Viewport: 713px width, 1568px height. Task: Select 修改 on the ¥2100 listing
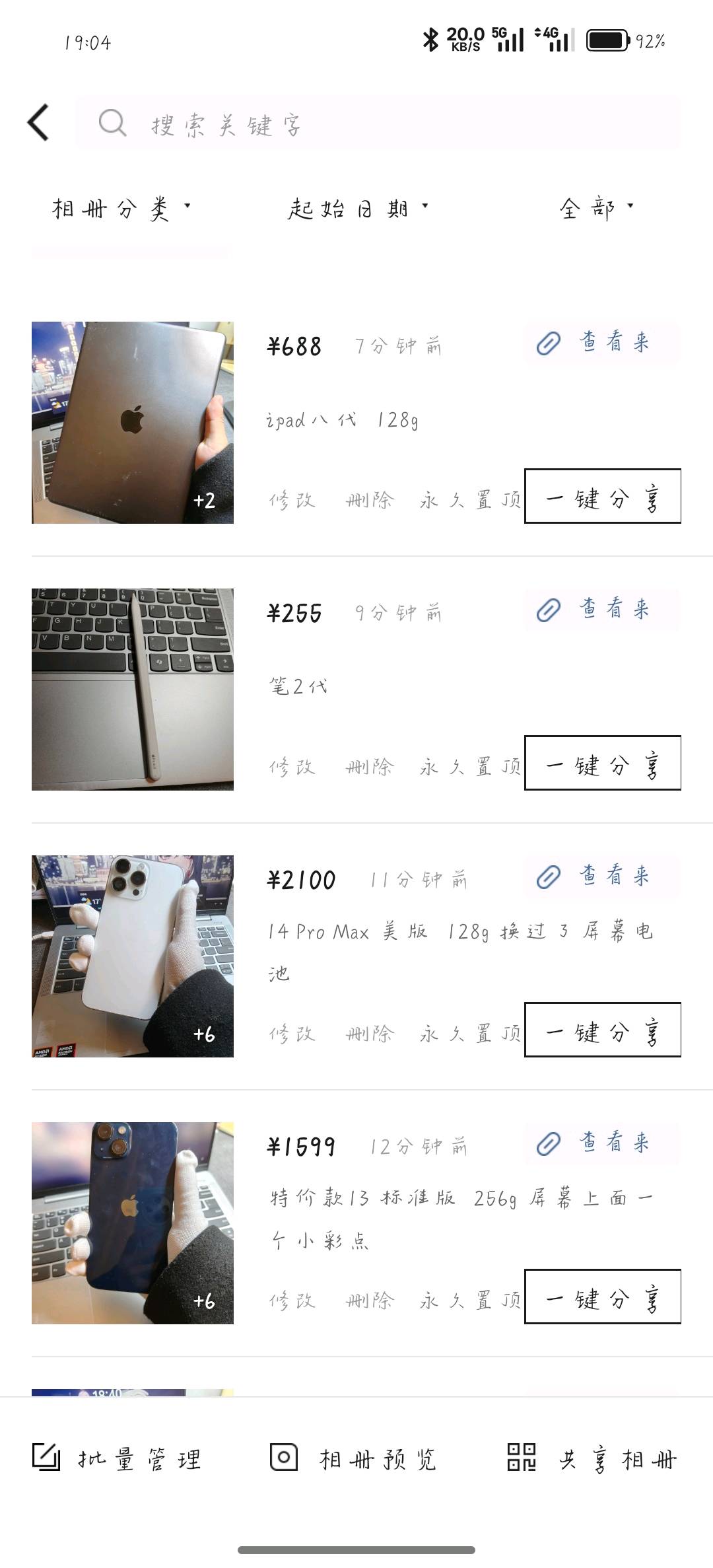tap(292, 1032)
